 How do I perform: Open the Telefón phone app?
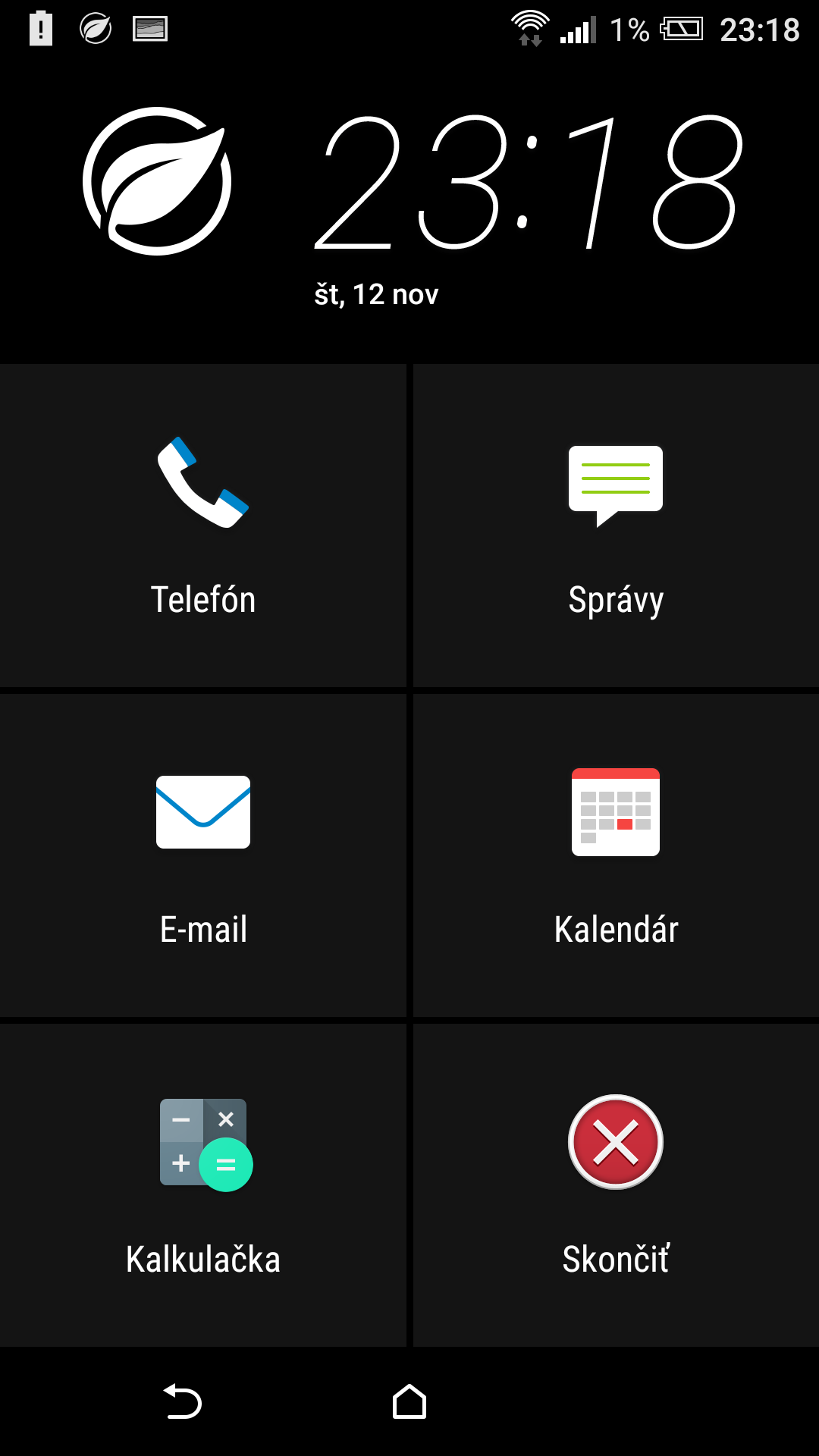click(x=203, y=525)
